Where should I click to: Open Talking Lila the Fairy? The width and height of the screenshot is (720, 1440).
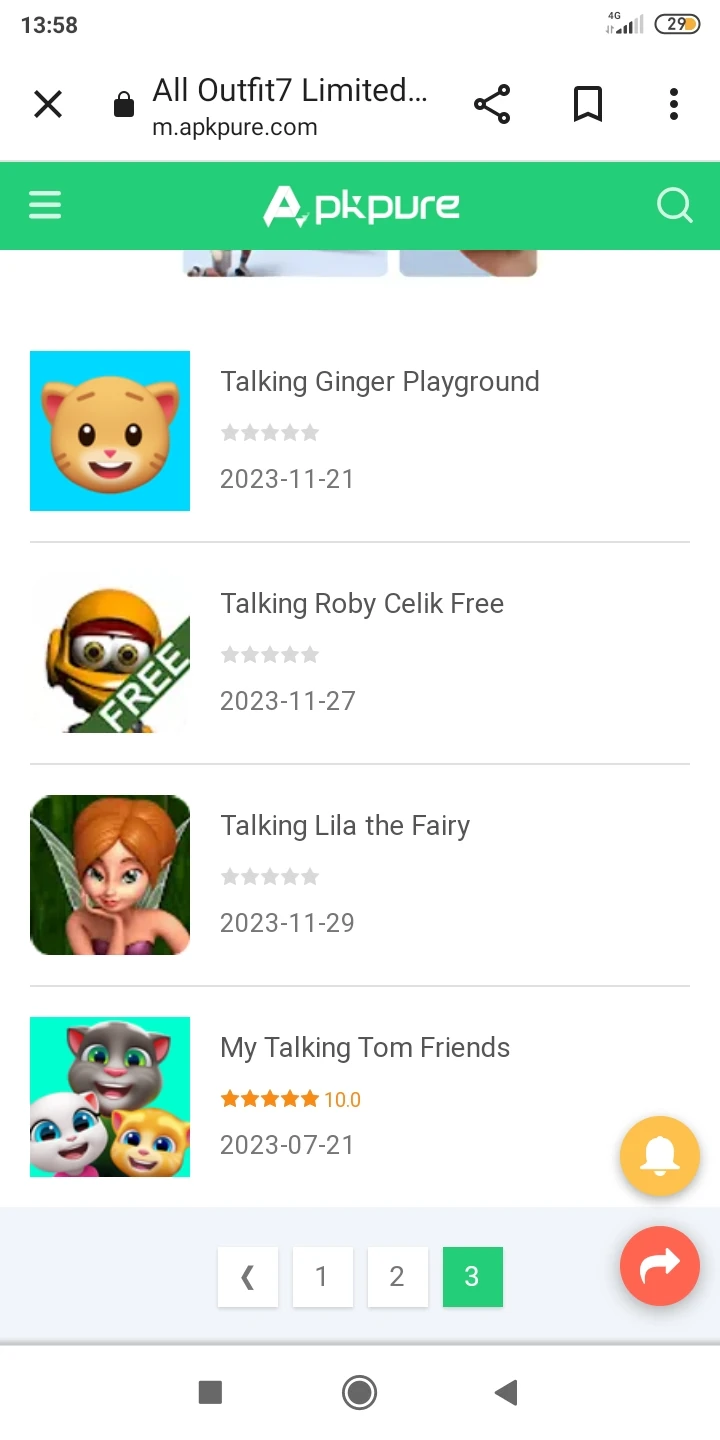click(x=344, y=826)
